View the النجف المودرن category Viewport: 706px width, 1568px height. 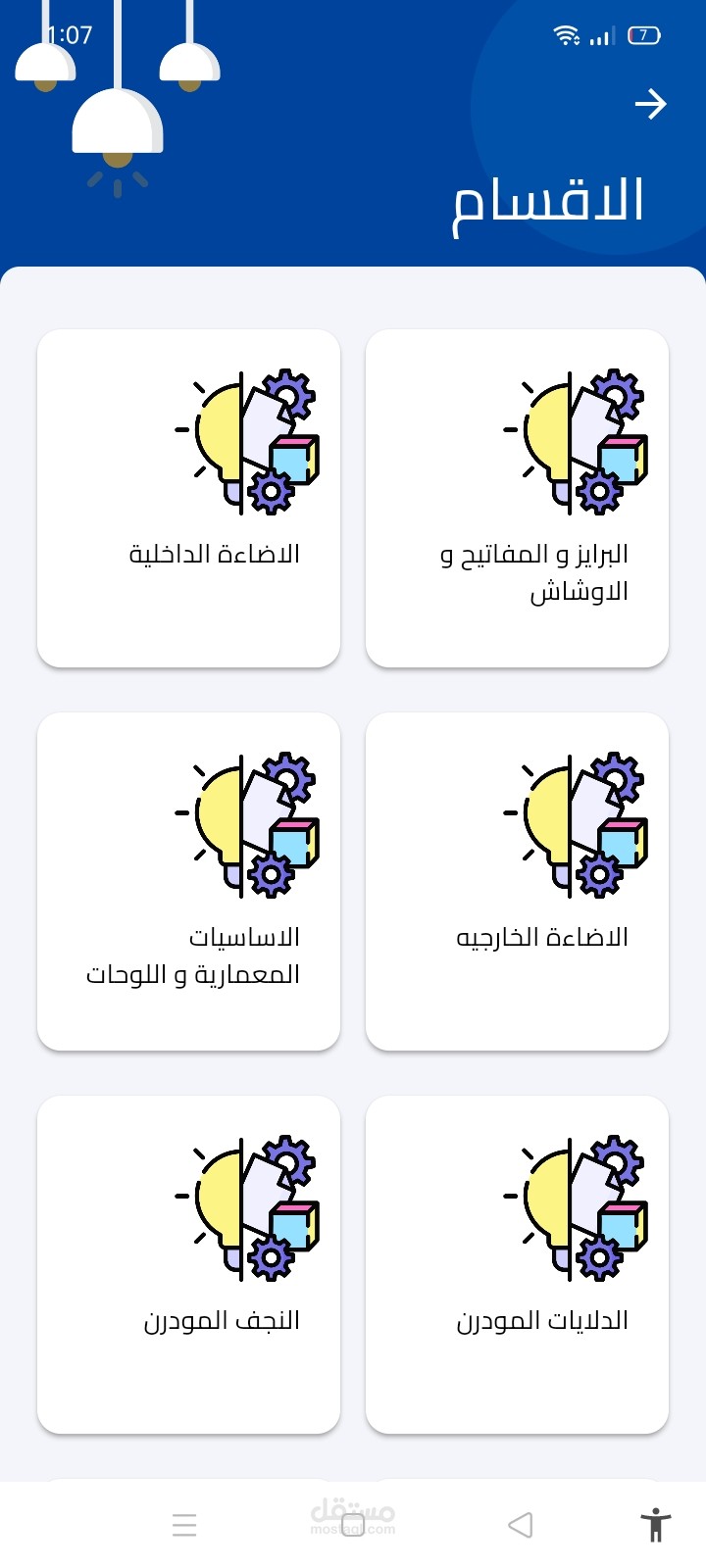188,1264
